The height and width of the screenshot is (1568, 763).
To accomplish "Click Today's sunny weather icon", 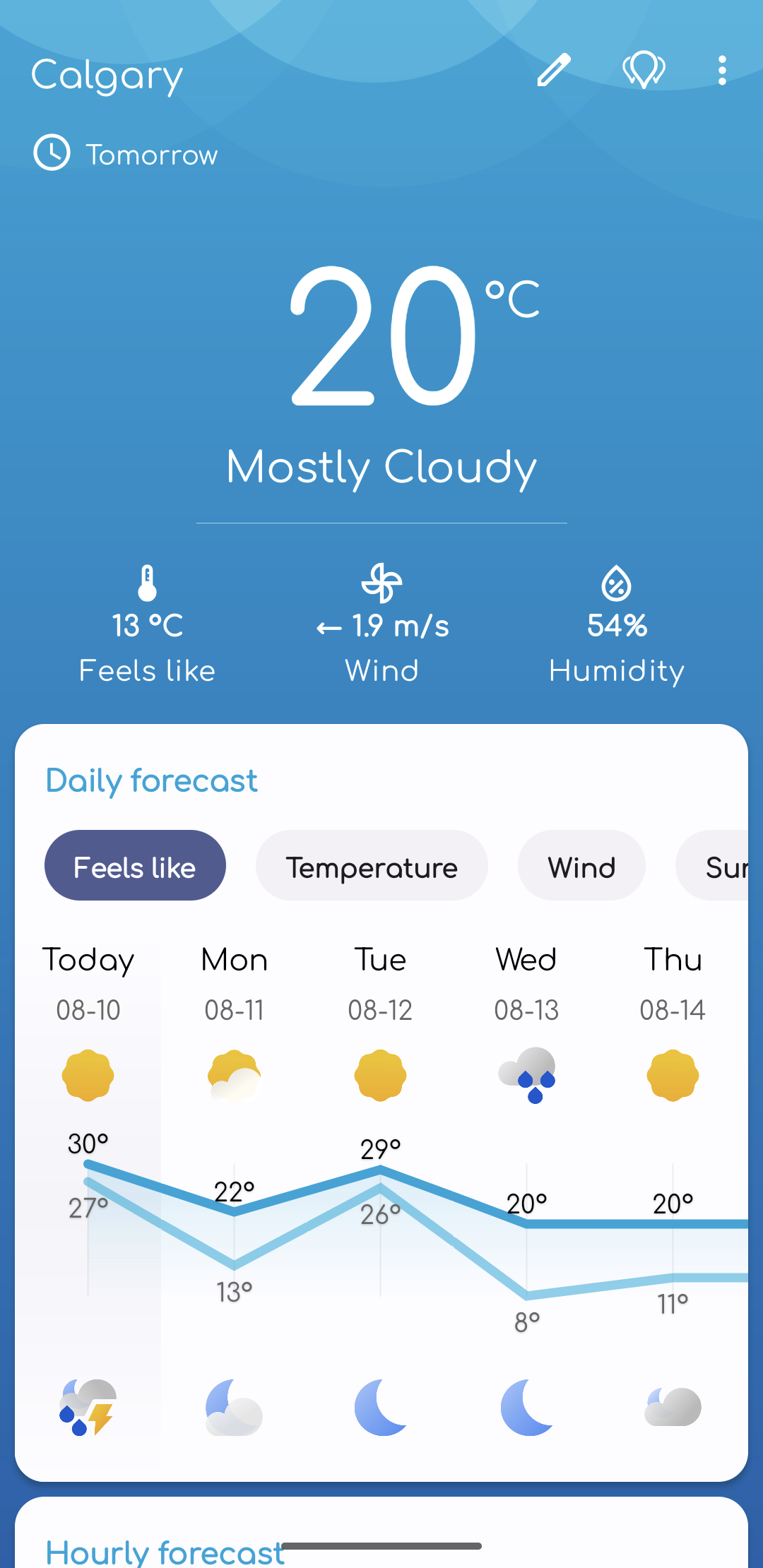I will coord(88,1074).
